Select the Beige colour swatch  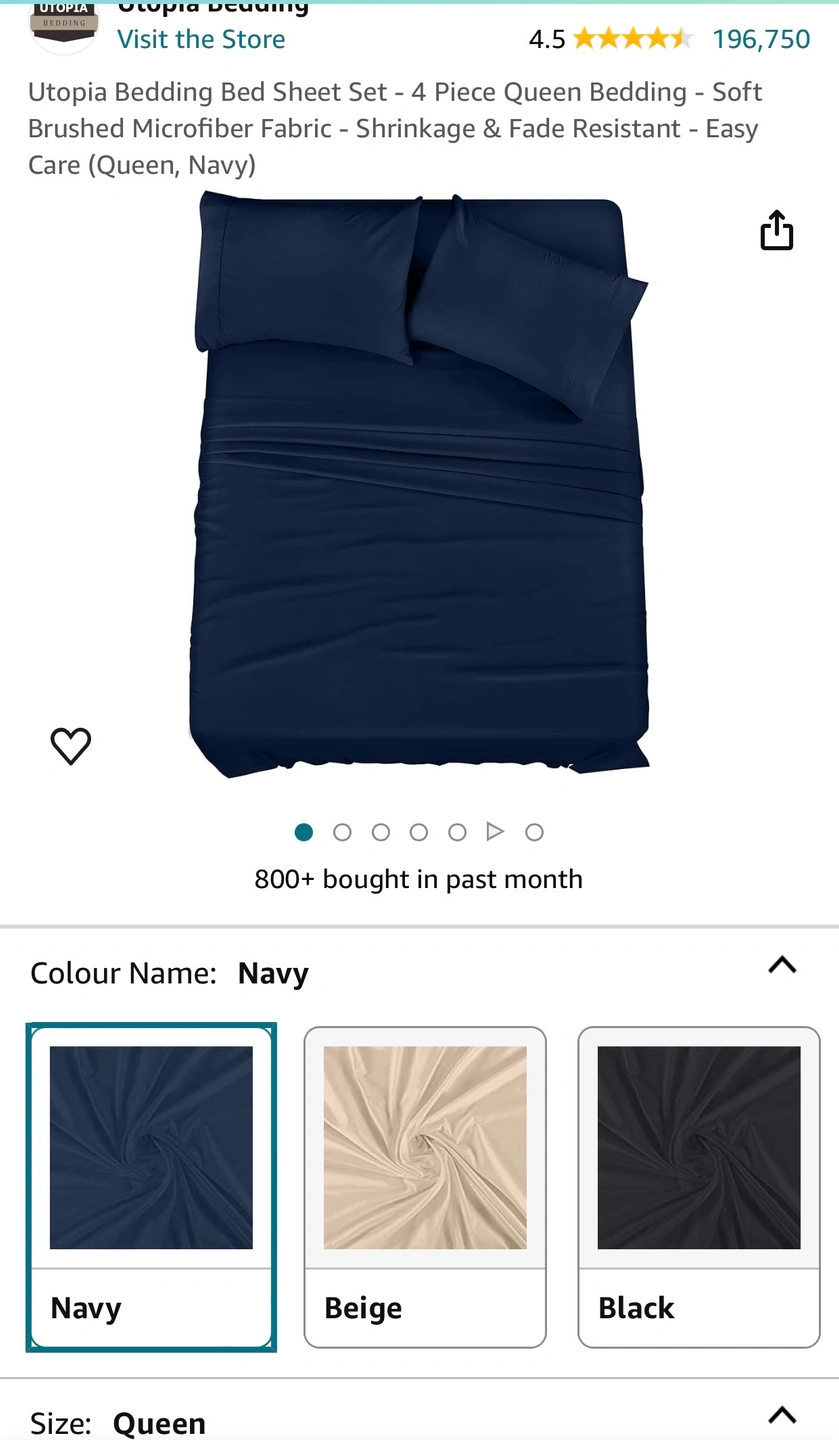pyautogui.click(x=425, y=1186)
